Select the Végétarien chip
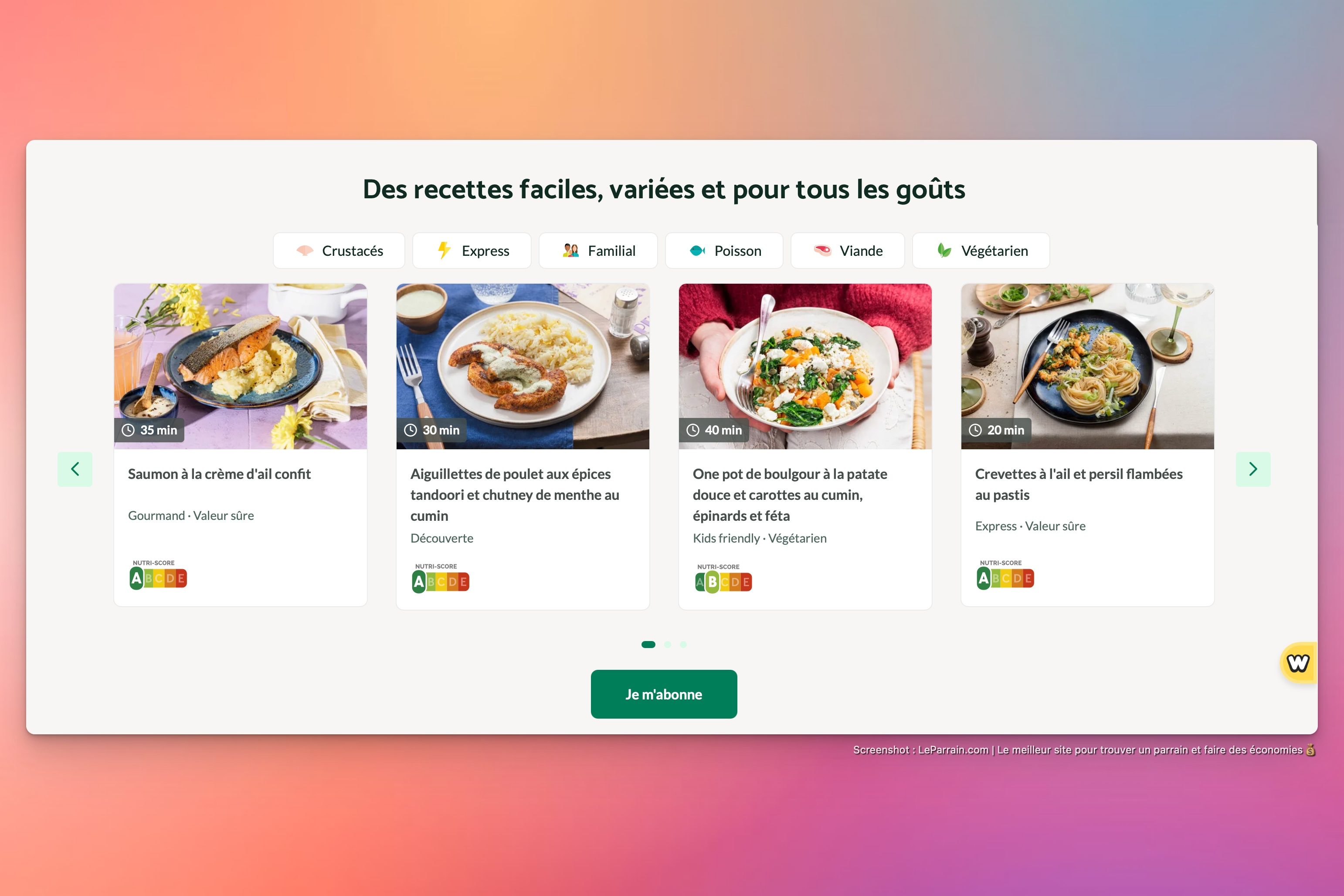Screen dimensions: 1344x896 tap(981, 251)
